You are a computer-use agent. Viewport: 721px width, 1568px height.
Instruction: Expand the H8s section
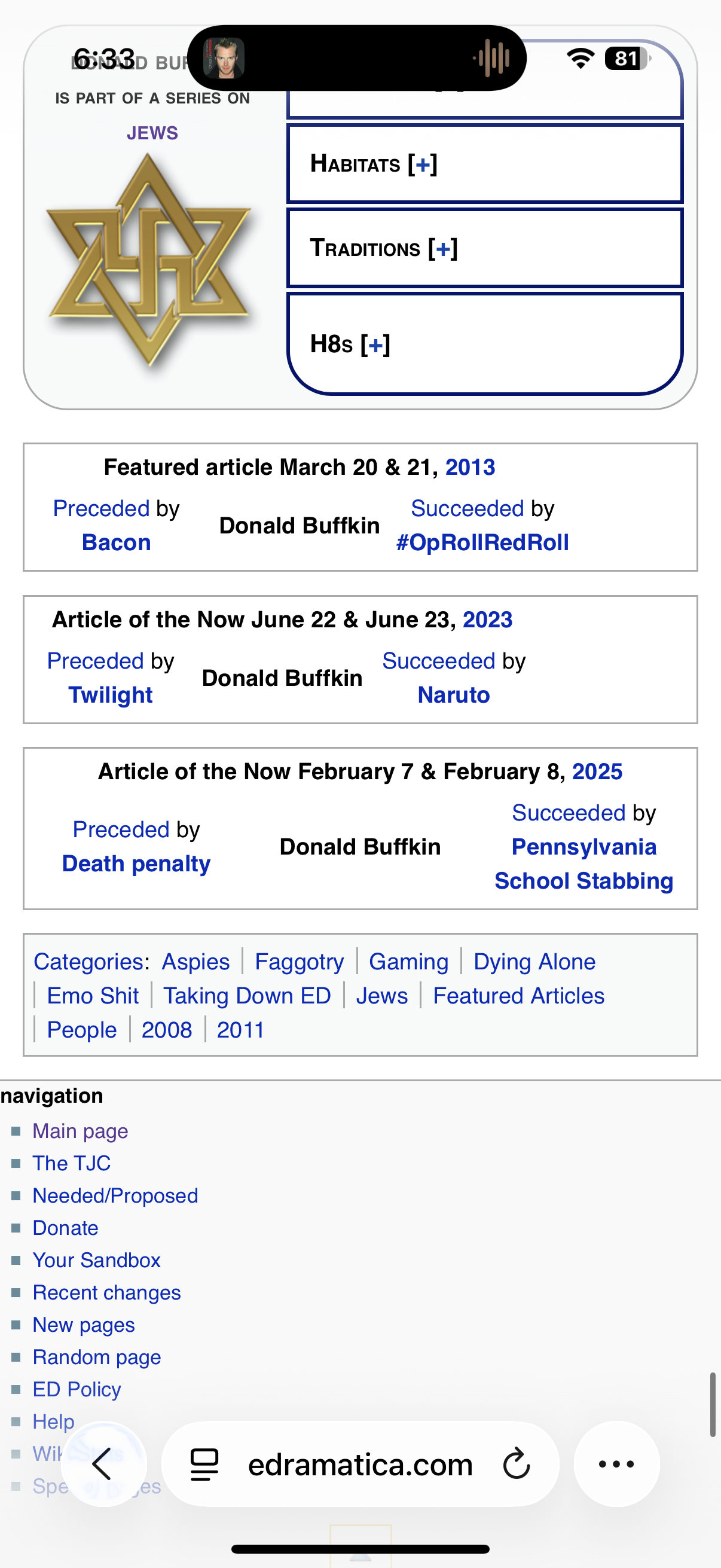pos(375,345)
